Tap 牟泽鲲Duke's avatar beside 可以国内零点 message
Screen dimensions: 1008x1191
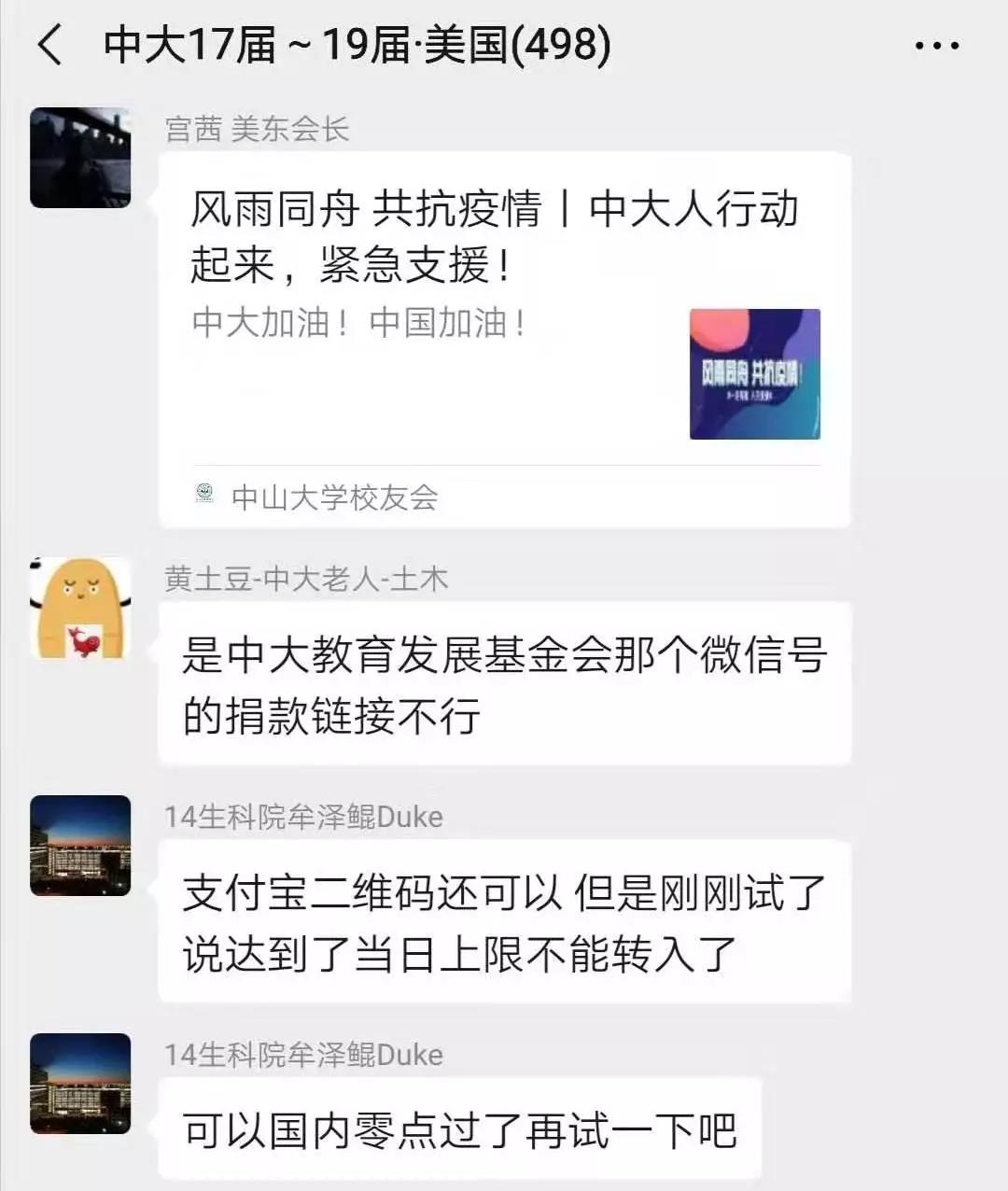pyautogui.click(x=80, y=1084)
